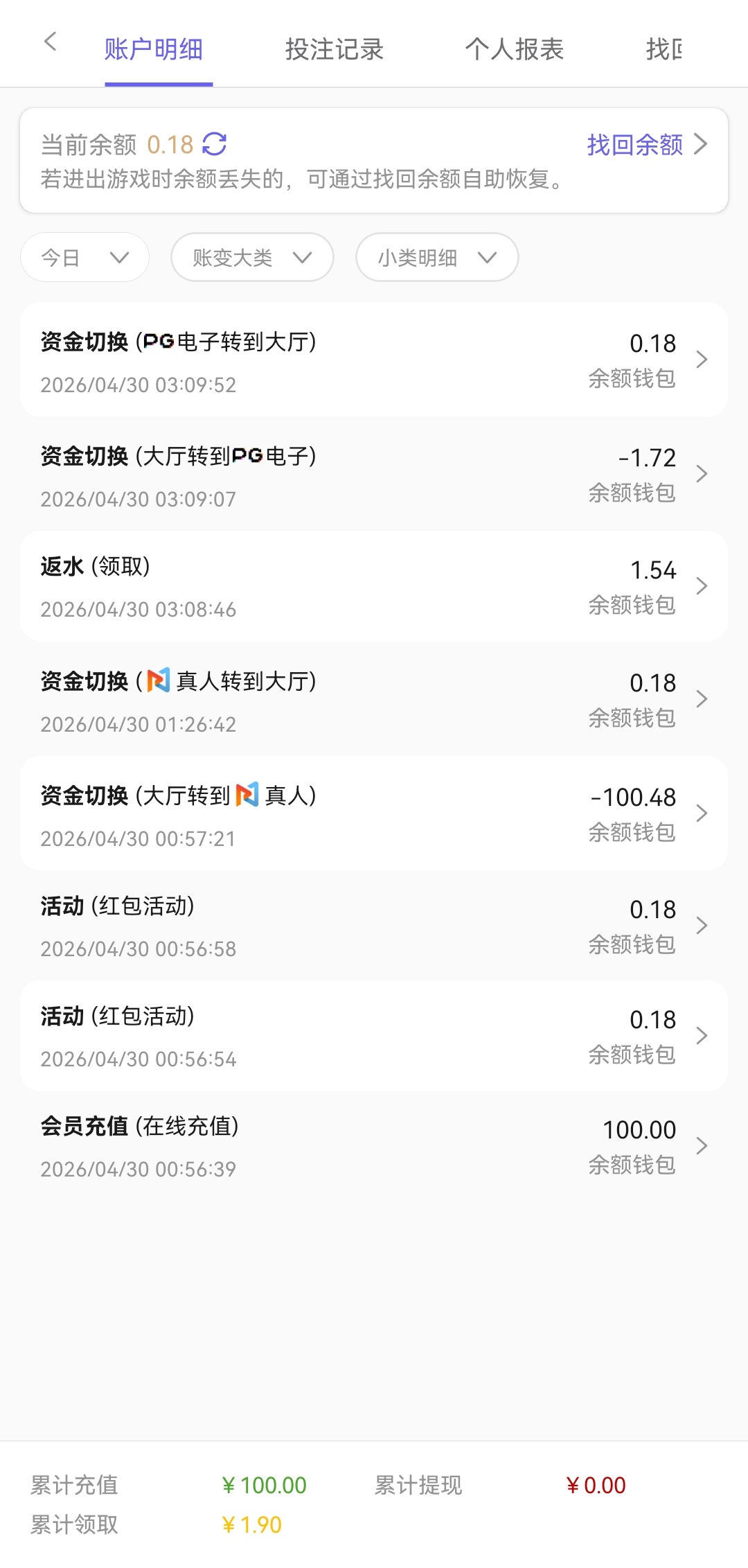Viewport: 748px width, 1568px height.
Task: Switch to the 个人报表 tab
Action: point(514,49)
